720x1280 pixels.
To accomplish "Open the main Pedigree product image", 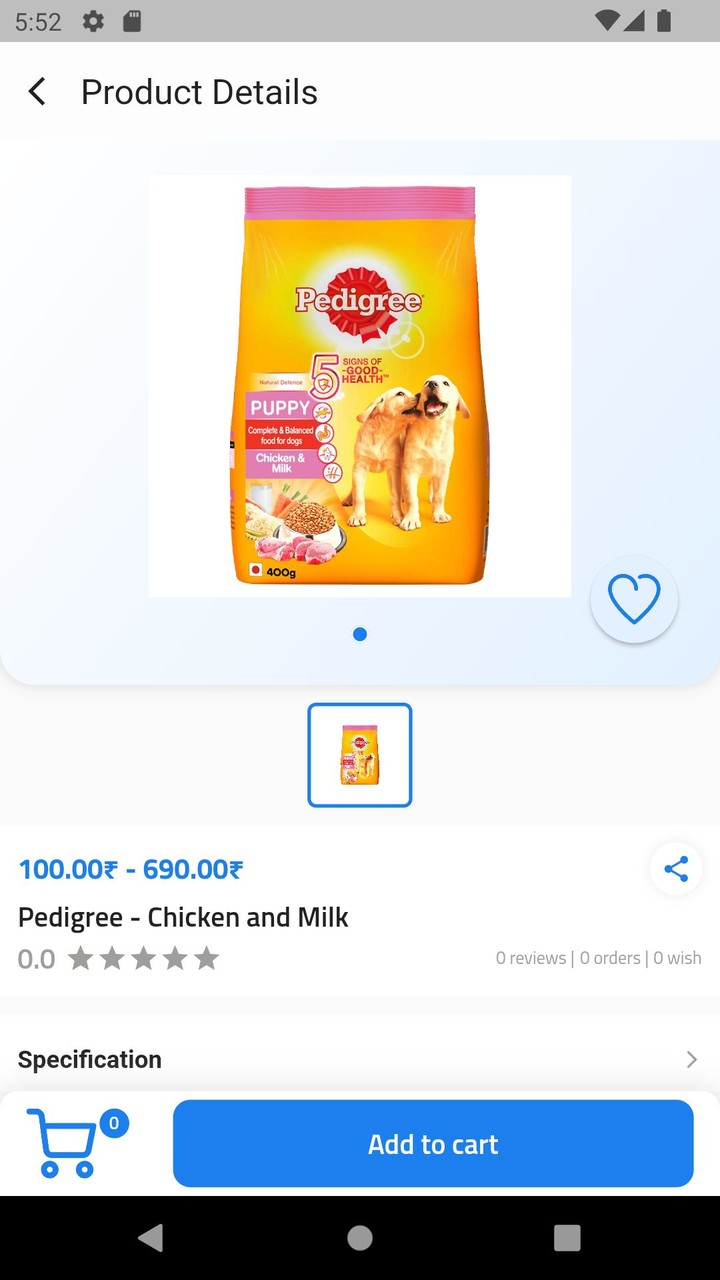I will [x=360, y=386].
